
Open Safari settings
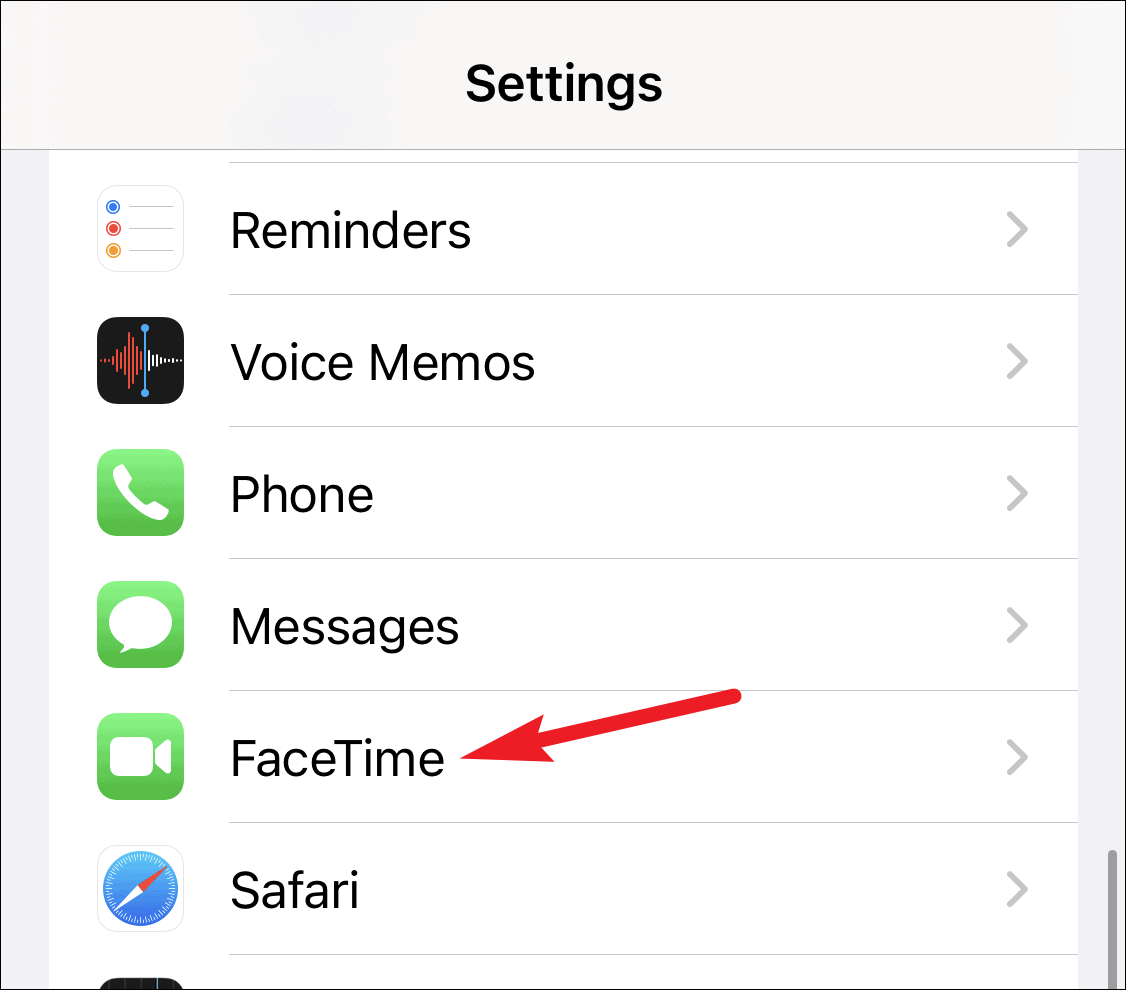coord(294,890)
